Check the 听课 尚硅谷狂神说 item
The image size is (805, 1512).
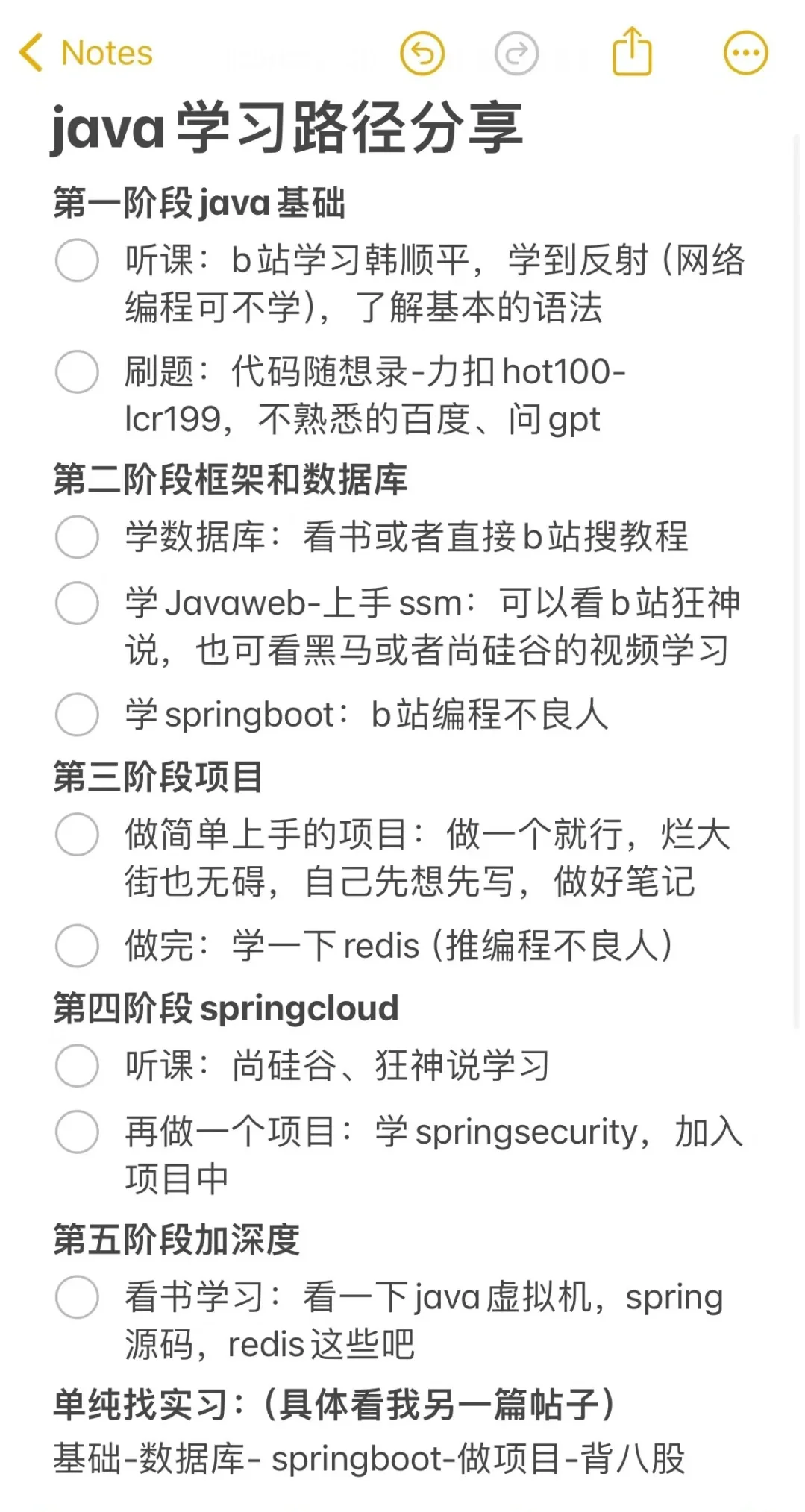[77, 1065]
